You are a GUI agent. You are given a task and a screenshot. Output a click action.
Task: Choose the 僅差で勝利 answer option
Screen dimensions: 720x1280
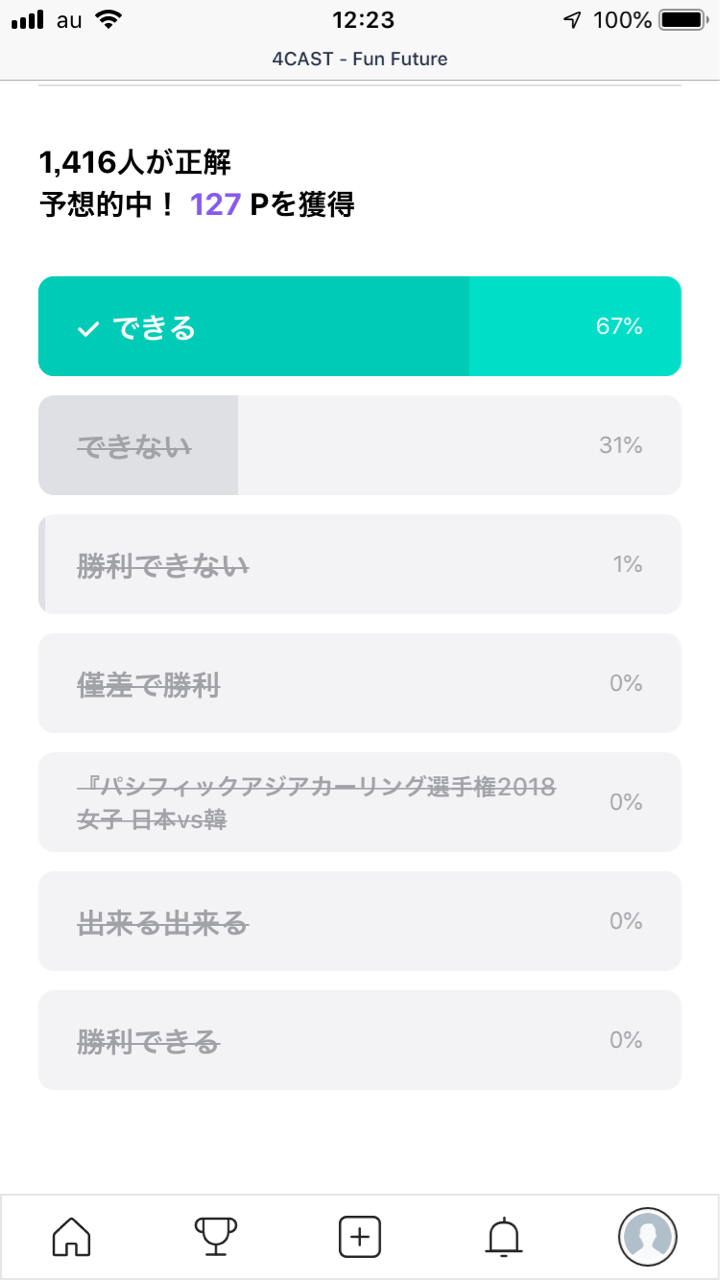(360, 683)
